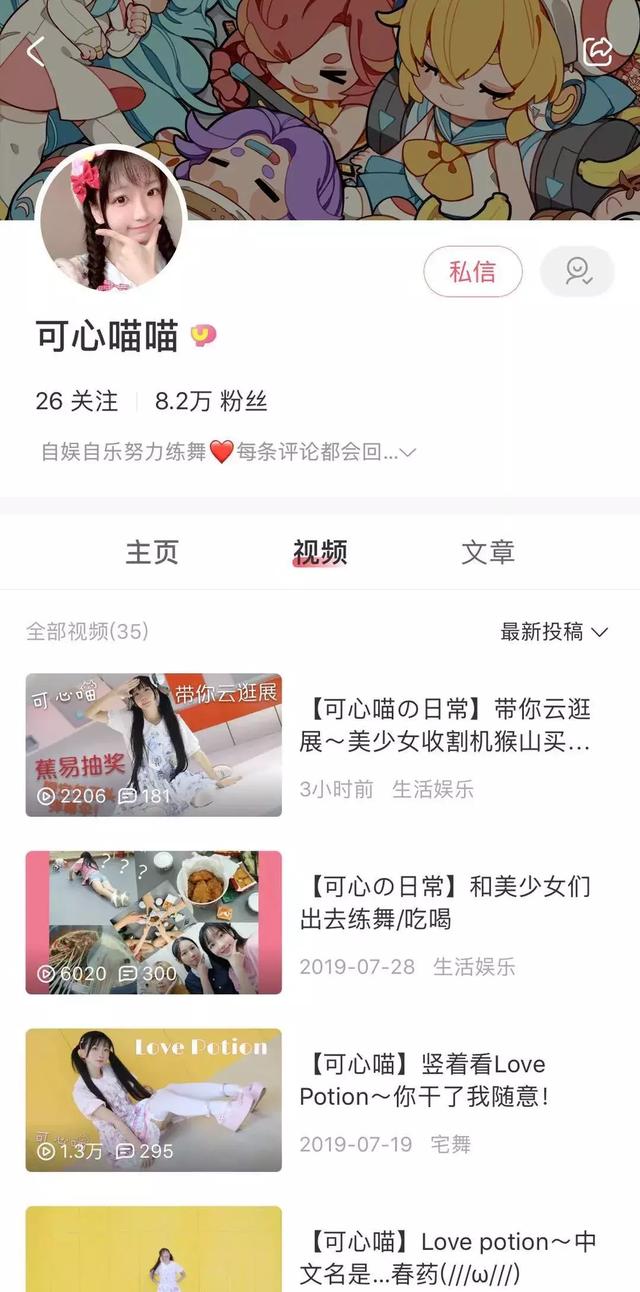This screenshot has height=1292, width=640.
Task: Select the 视频 tab
Action: pos(320,552)
